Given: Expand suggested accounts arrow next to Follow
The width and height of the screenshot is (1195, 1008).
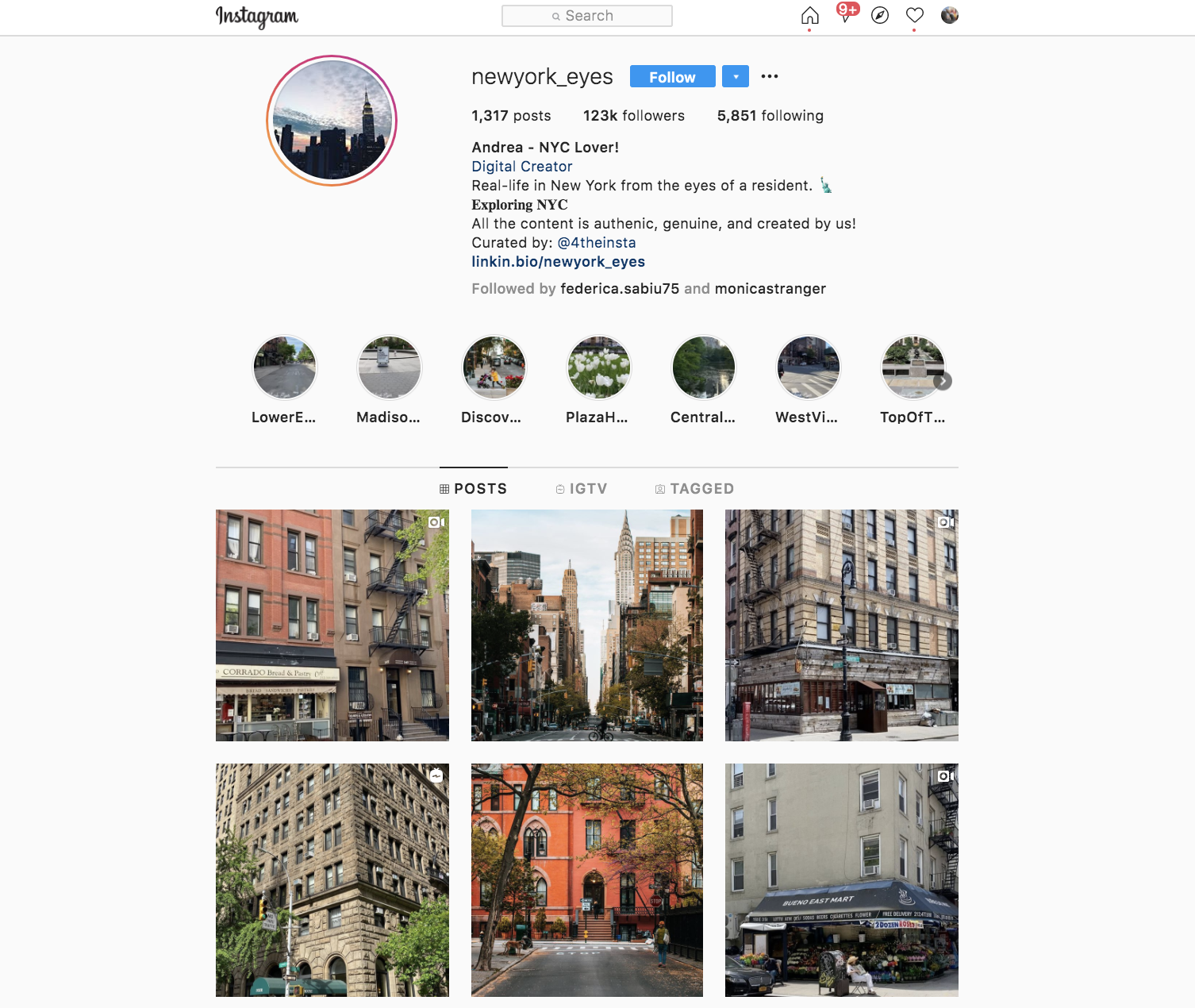Looking at the screenshot, I should point(736,77).
